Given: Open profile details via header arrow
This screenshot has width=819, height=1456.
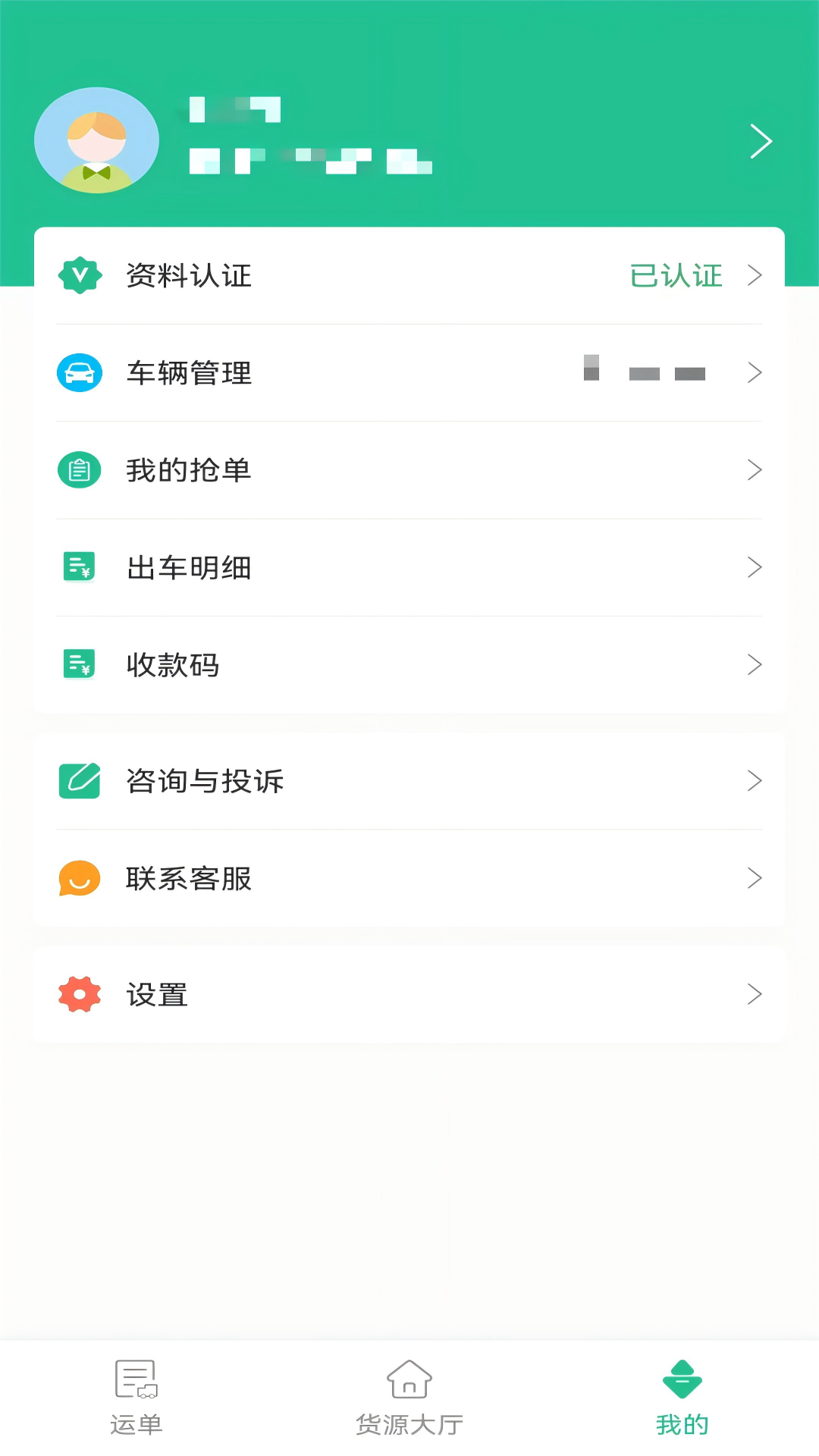Looking at the screenshot, I should [x=761, y=141].
